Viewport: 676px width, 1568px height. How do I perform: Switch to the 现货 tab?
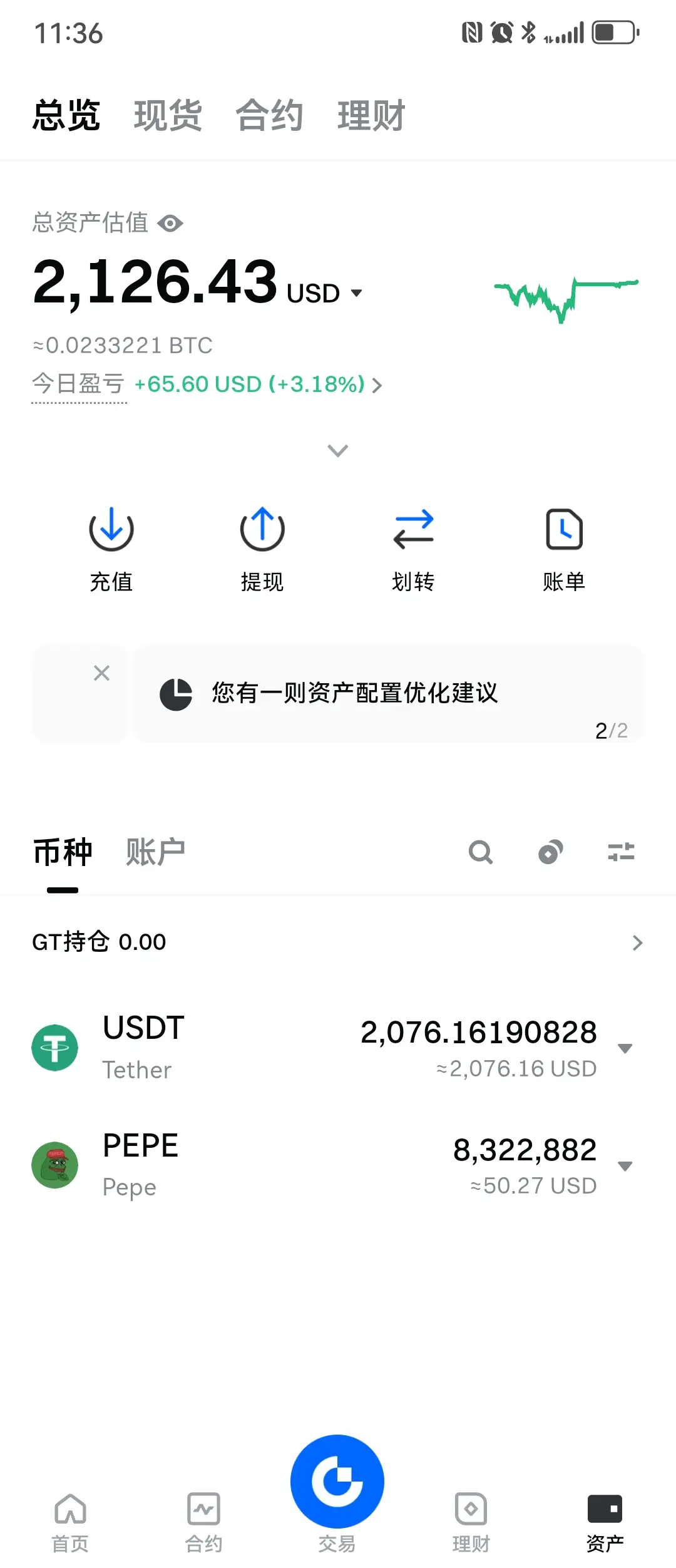point(168,116)
